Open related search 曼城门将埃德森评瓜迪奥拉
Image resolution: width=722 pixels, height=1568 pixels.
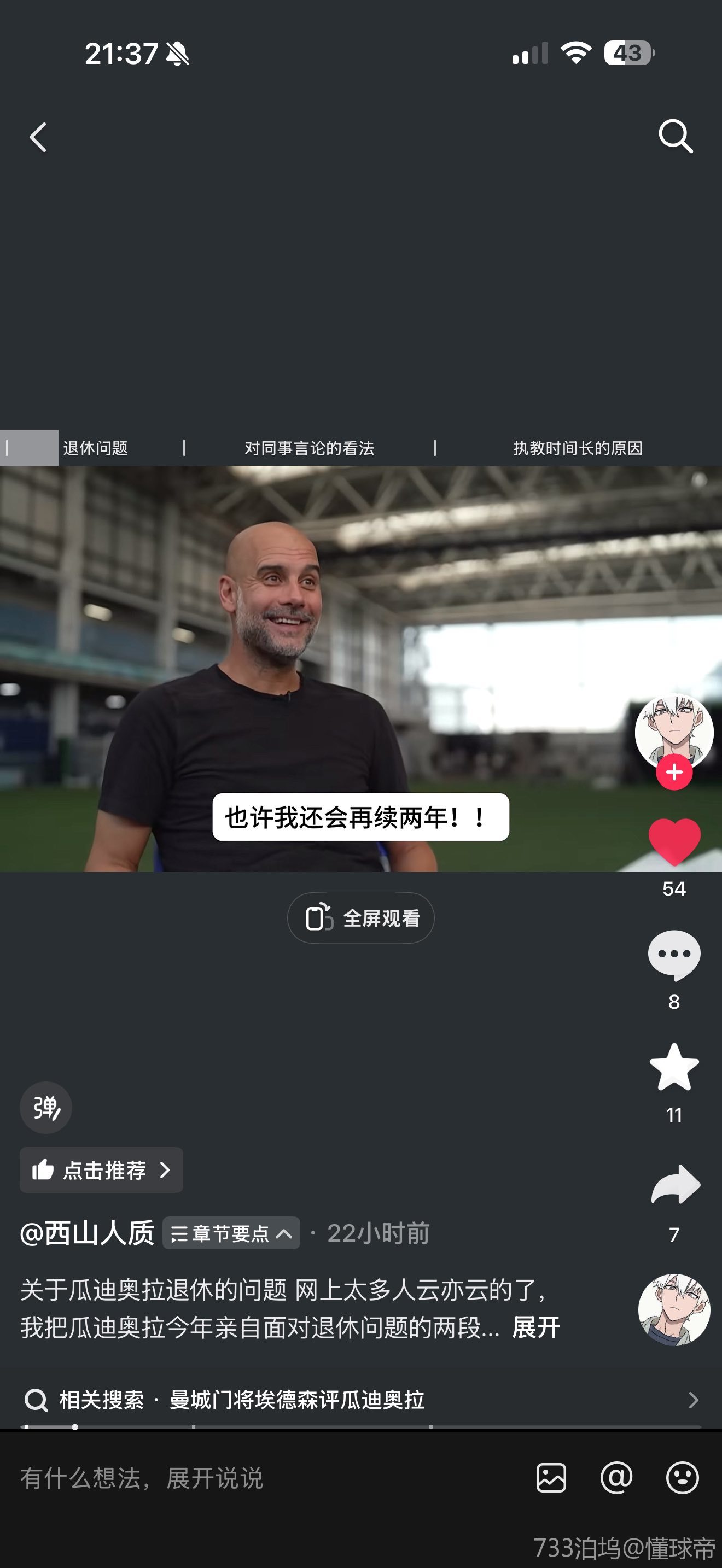[x=296, y=1400]
